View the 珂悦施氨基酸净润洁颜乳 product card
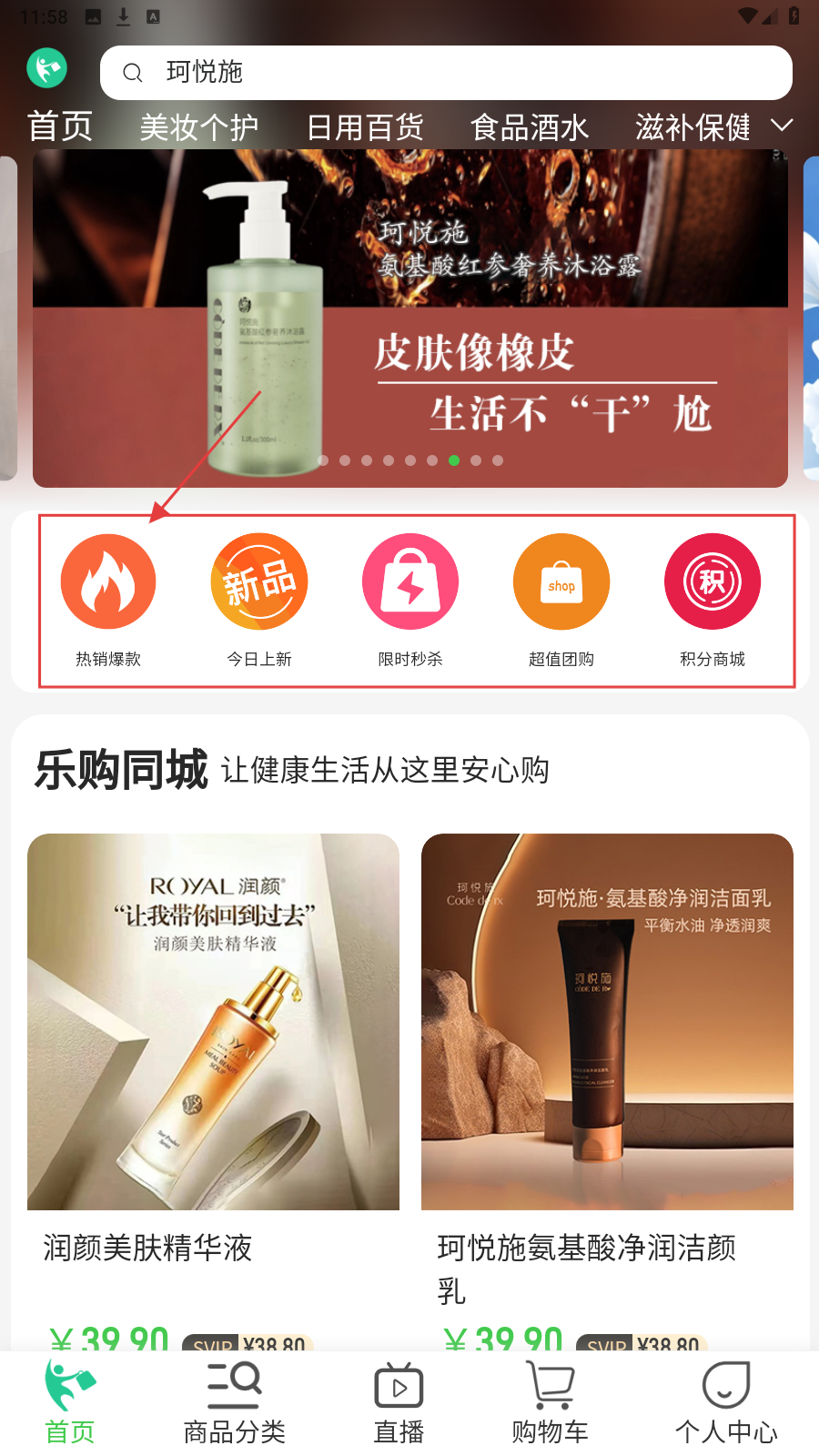This screenshot has height=1456, width=819. tap(607, 1046)
